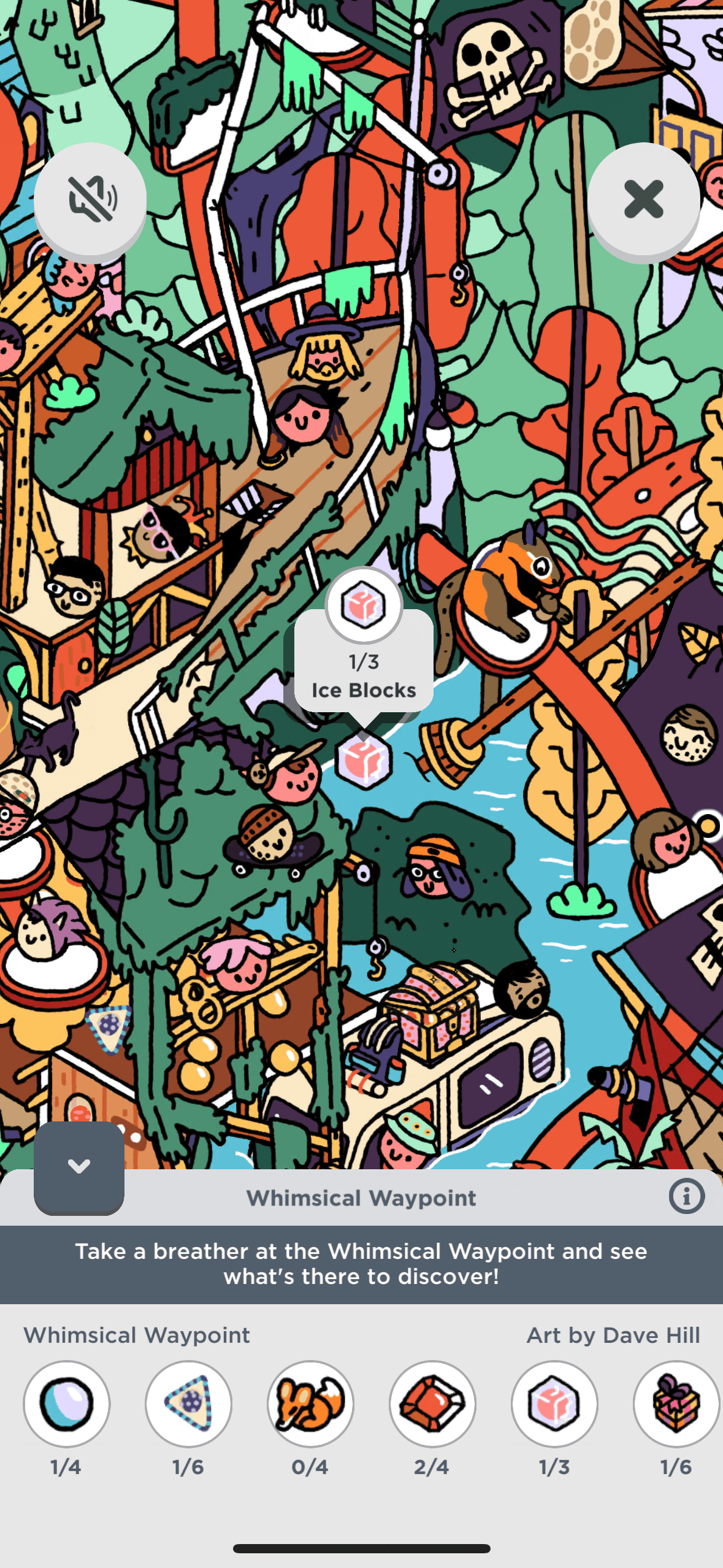Screen dimensions: 723x1568
Task: Select the fox item showing 0/4
Action: pos(310,1404)
